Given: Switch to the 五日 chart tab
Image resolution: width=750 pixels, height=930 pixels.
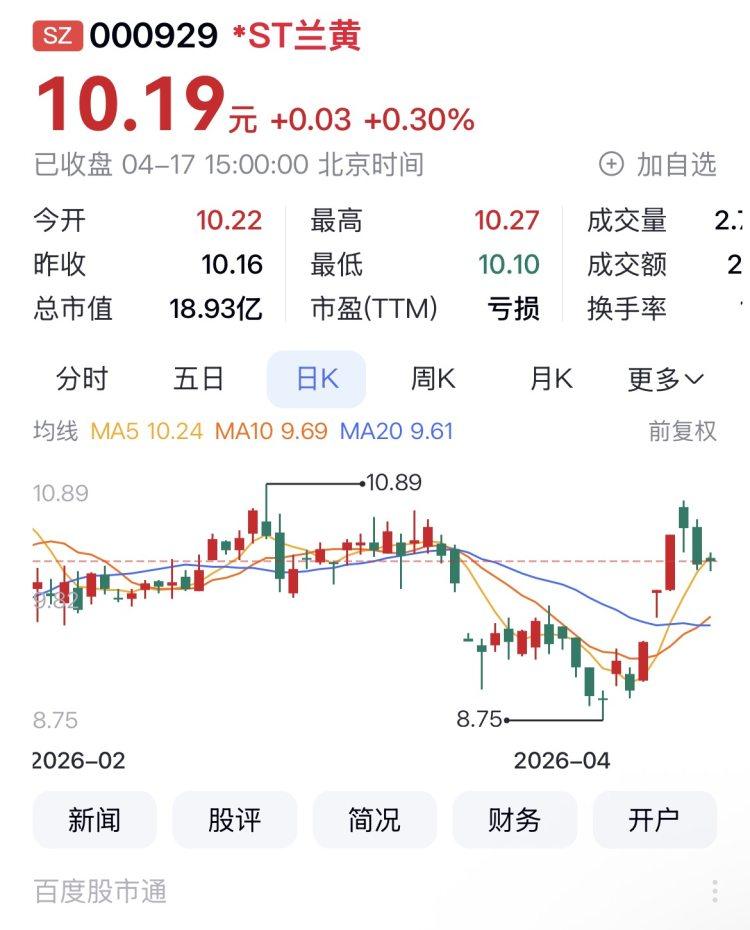Looking at the screenshot, I should click(197, 379).
